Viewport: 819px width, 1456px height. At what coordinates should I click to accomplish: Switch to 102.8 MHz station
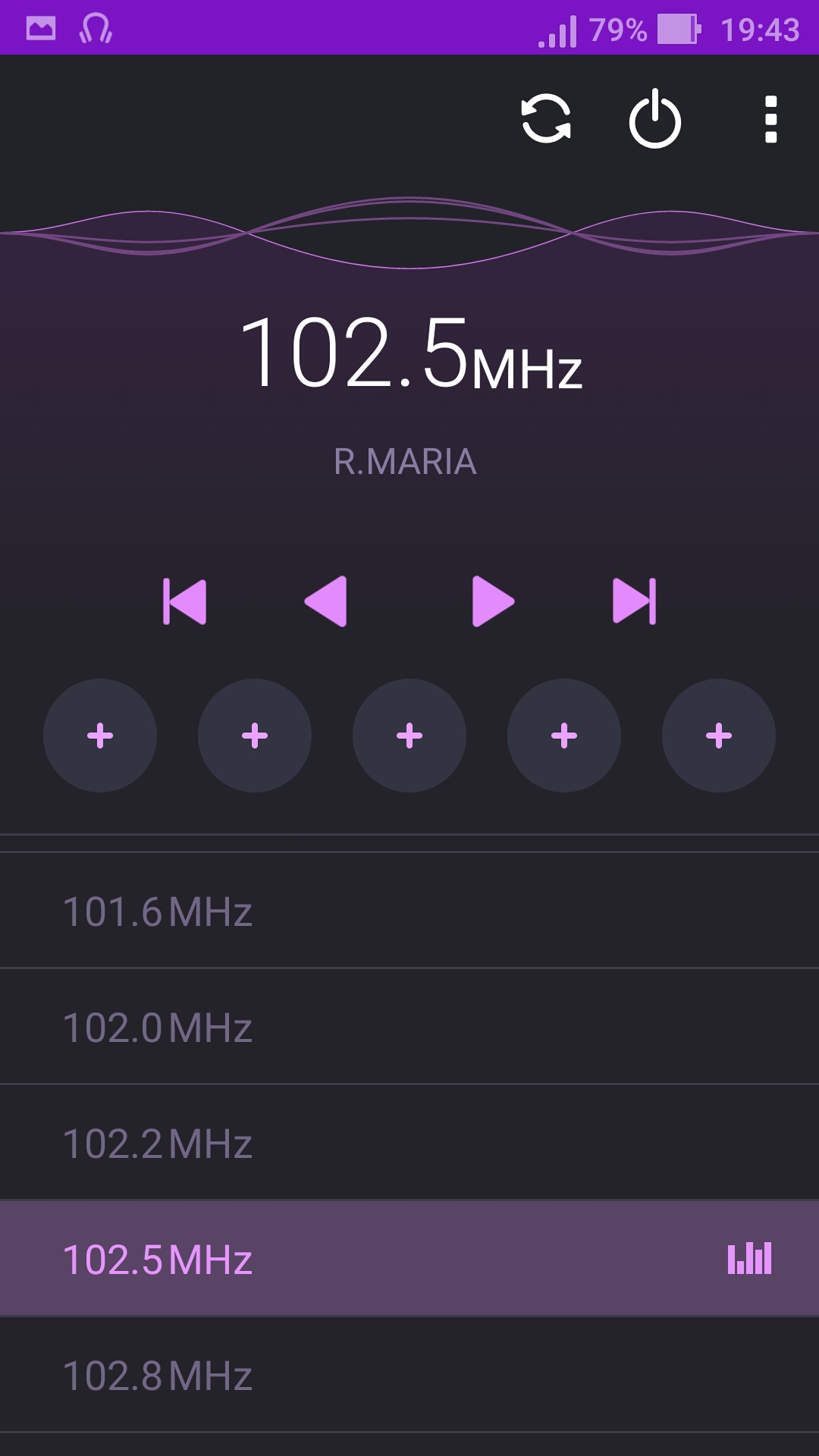pos(409,1375)
